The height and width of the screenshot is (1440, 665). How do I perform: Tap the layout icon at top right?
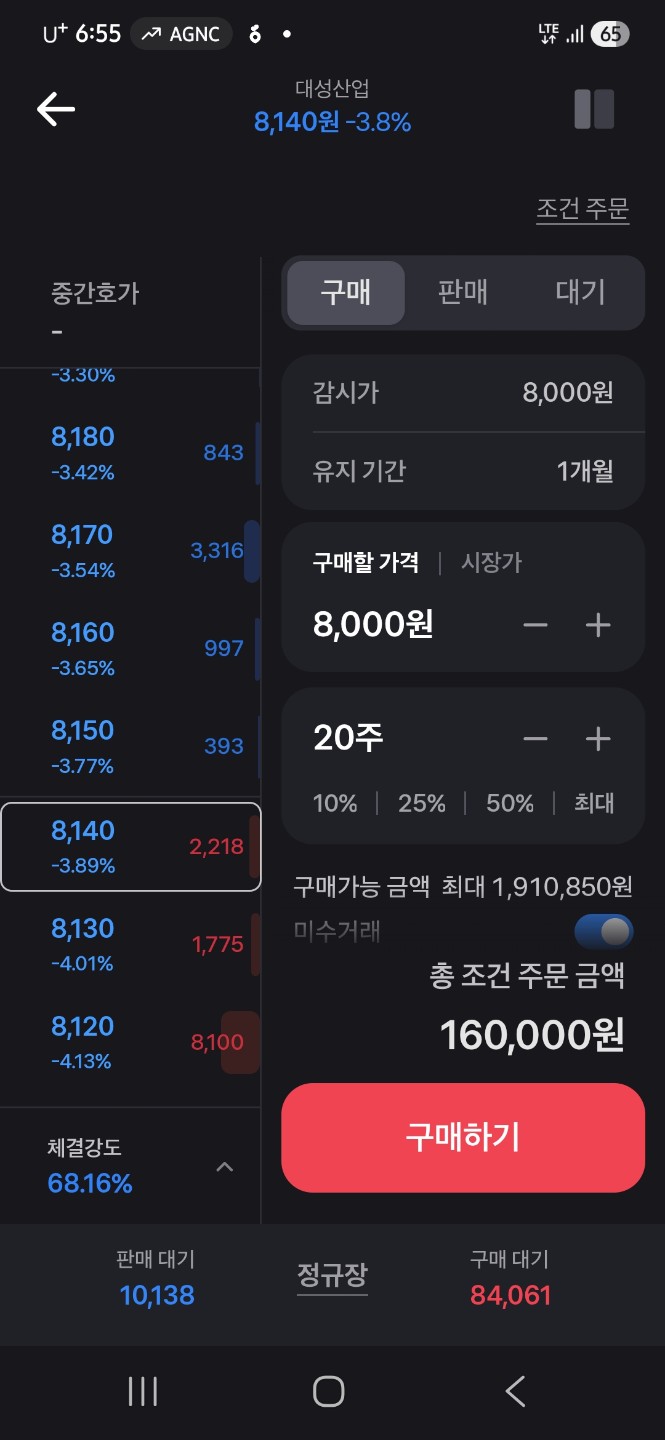[594, 109]
